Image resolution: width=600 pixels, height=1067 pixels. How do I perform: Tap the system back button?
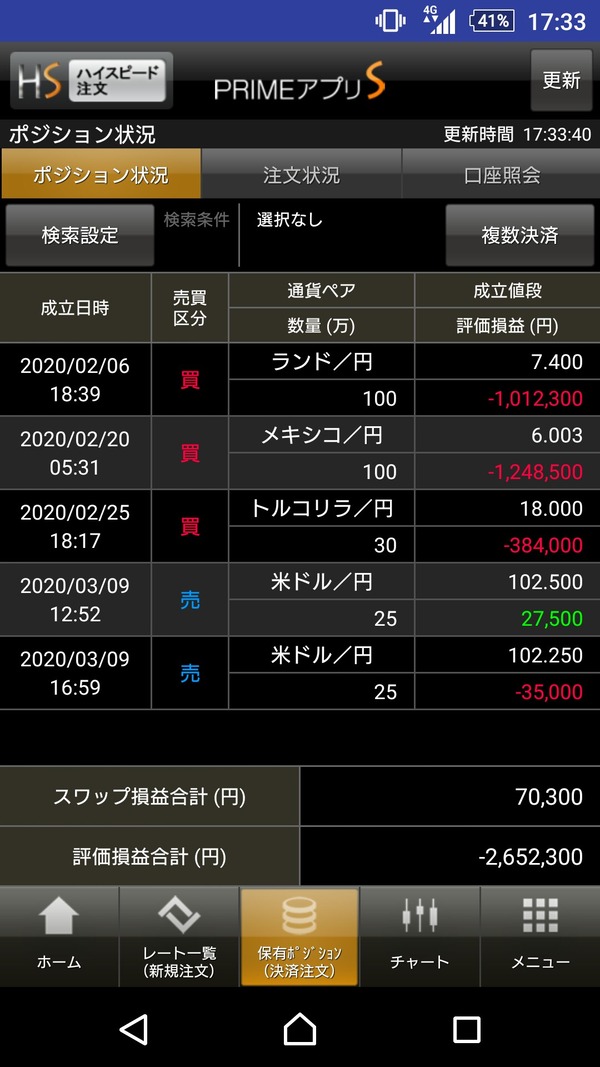click(x=133, y=1028)
